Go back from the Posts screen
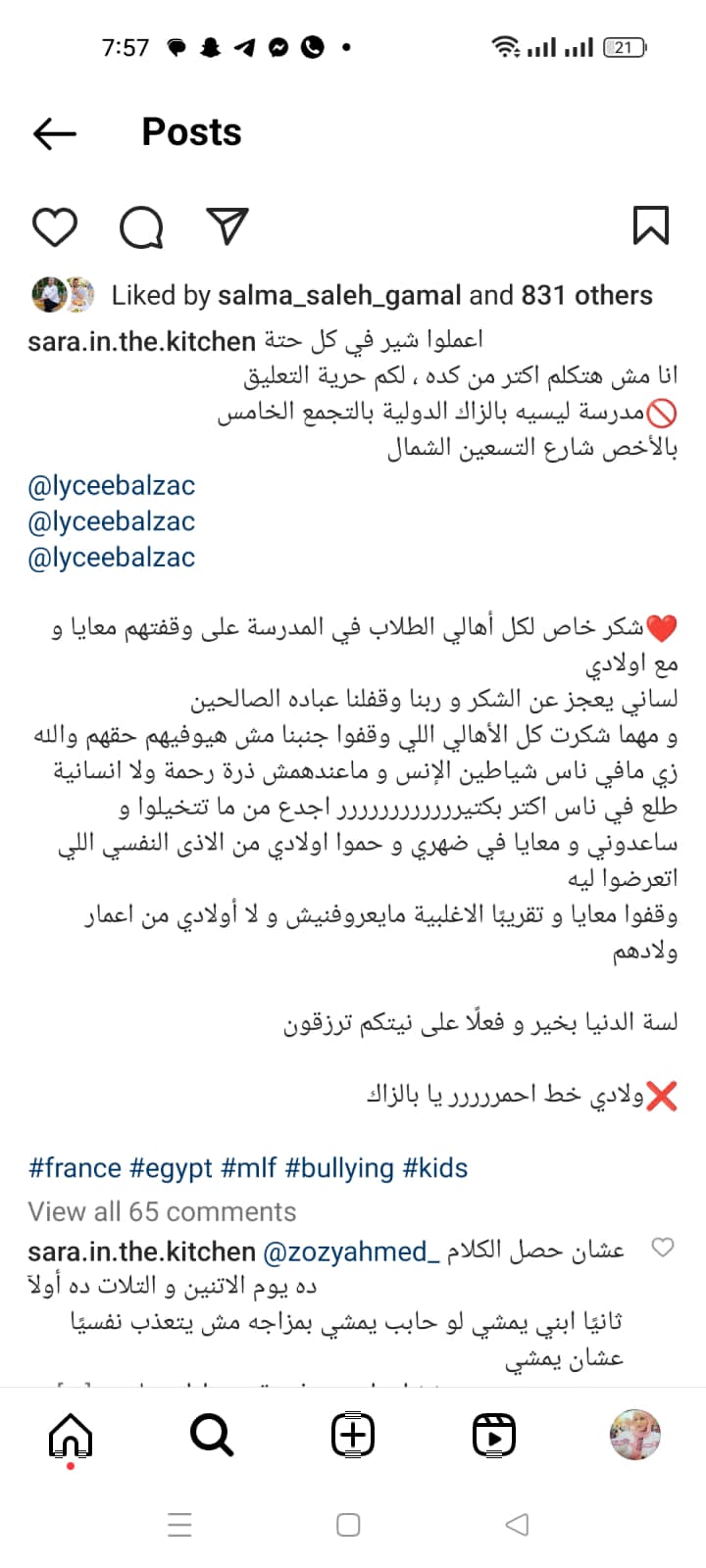This screenshot has height=1568, width=706. (55, 133)
